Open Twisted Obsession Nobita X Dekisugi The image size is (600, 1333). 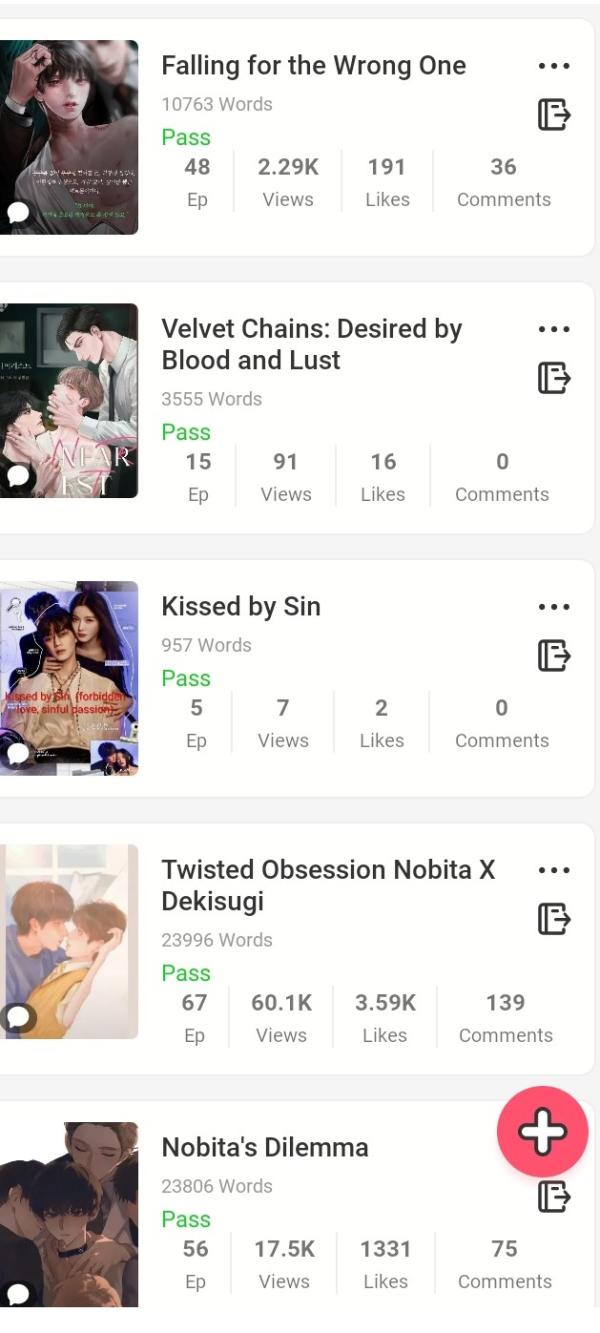328,885
